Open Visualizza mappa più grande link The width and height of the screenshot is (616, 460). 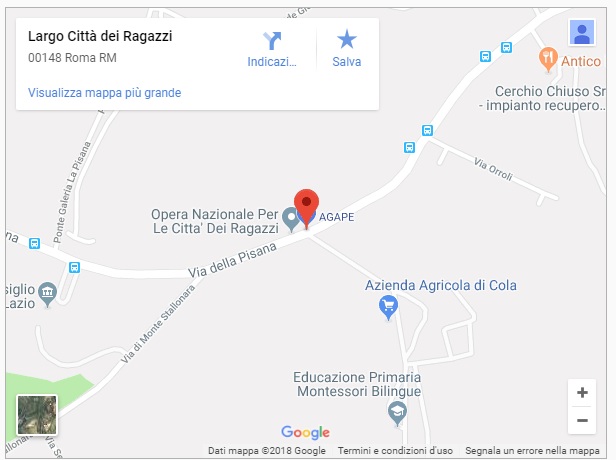pos(105,93)
